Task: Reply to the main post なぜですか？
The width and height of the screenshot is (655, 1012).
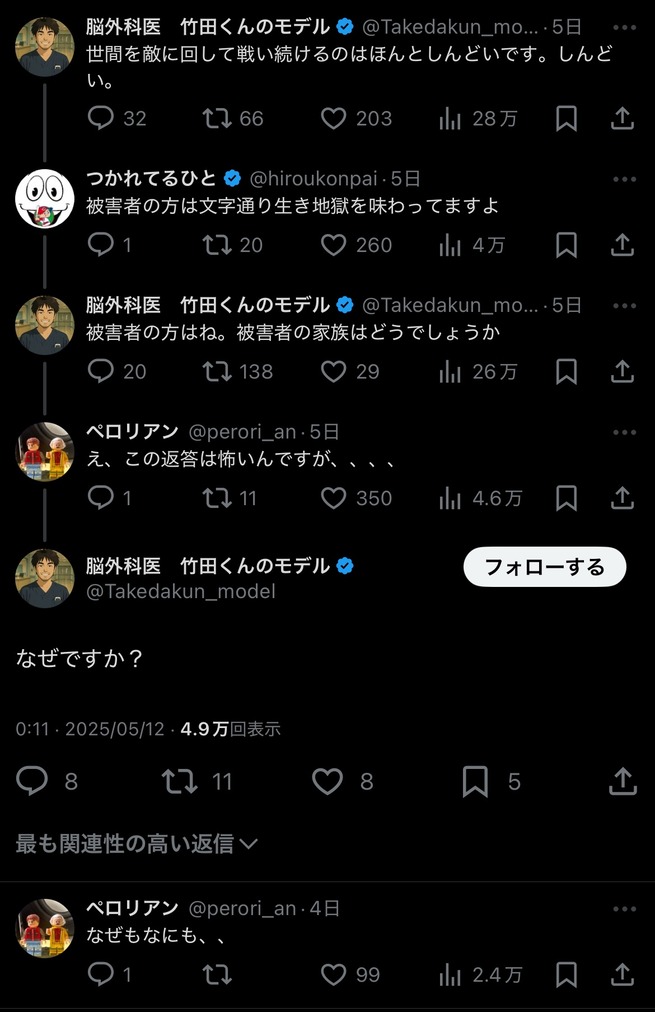Action: click(33, 781)
